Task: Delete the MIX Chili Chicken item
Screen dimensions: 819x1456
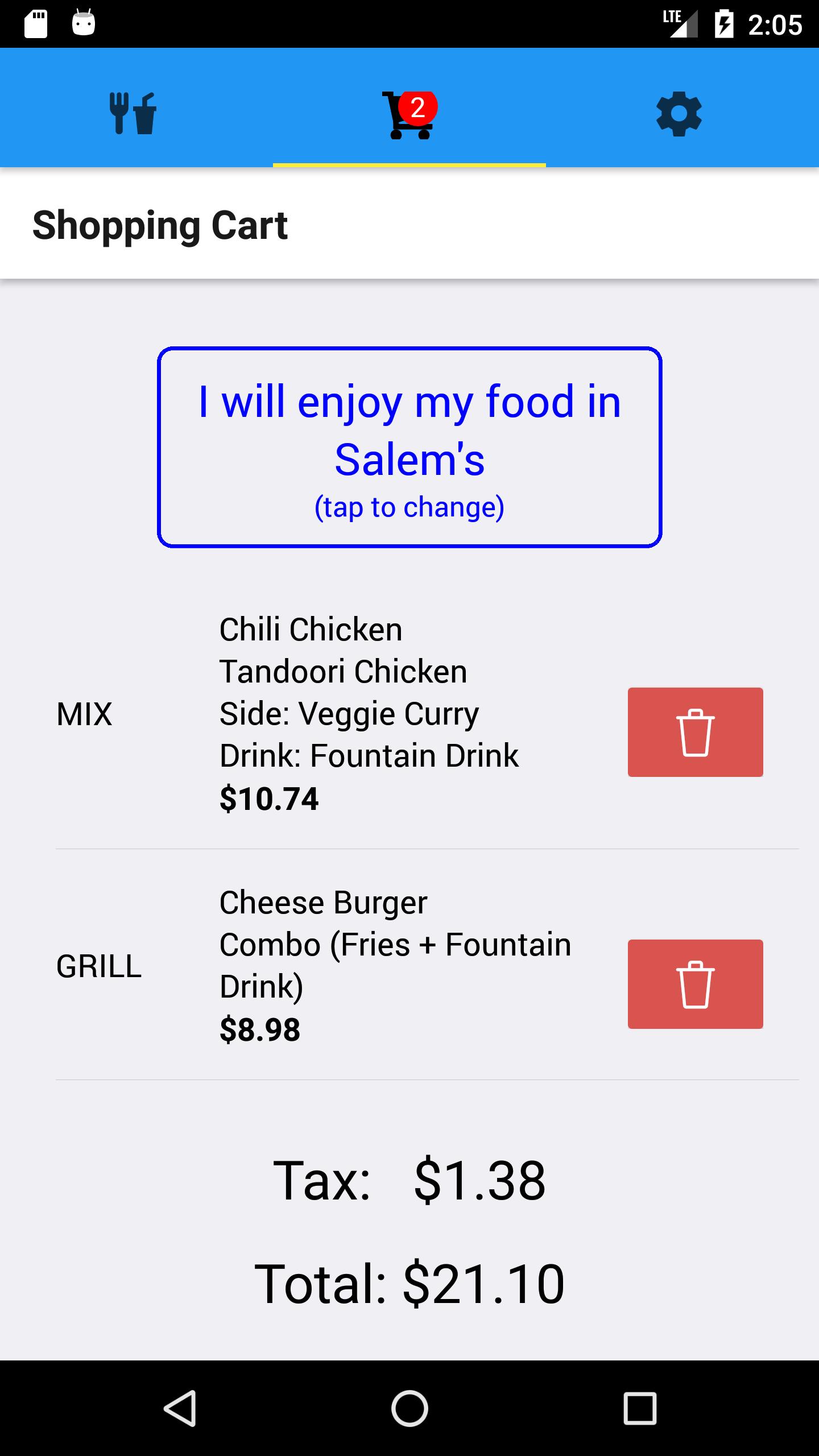Action: pyautogui.click(x=695, y=732)
